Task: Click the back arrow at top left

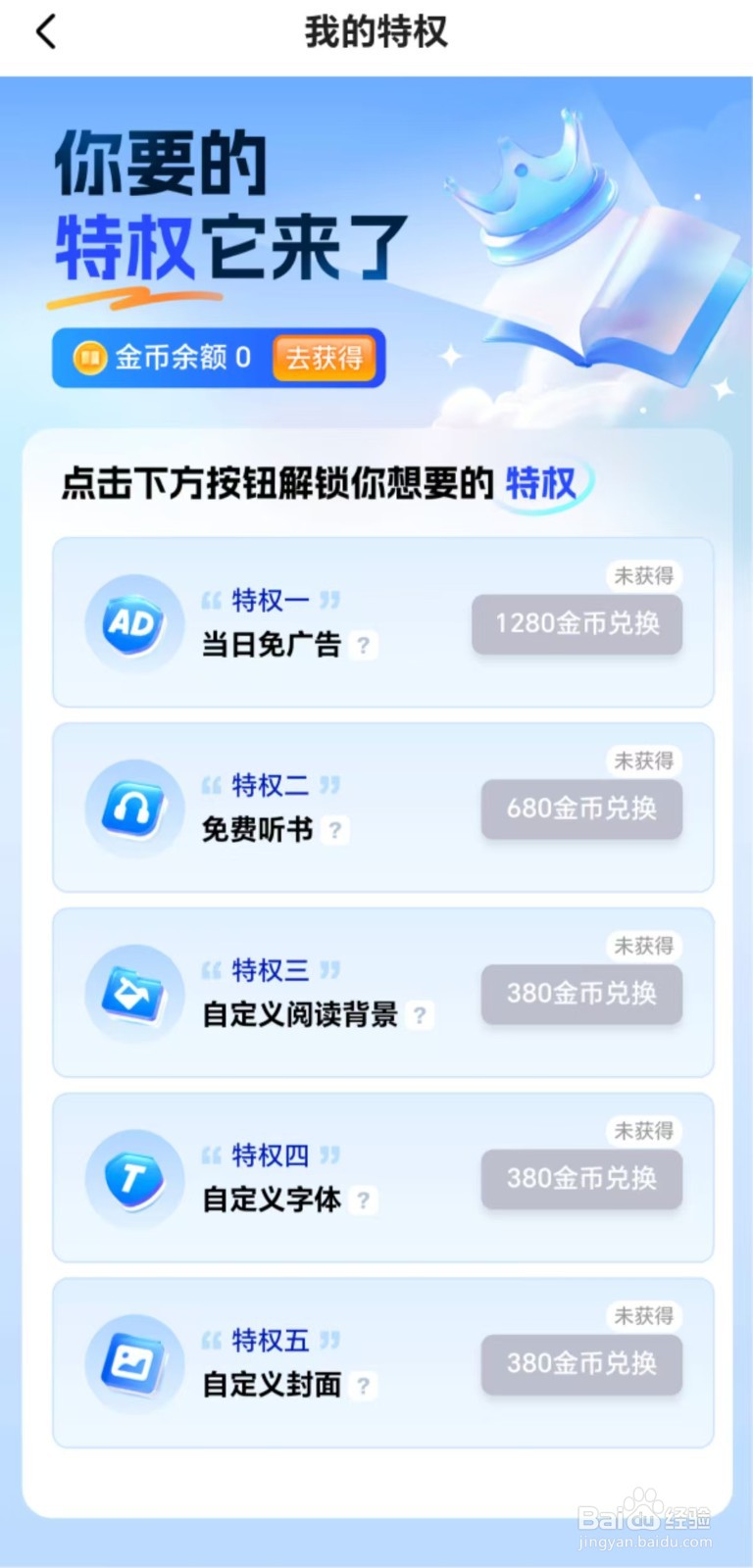Action: pos(44,32)
